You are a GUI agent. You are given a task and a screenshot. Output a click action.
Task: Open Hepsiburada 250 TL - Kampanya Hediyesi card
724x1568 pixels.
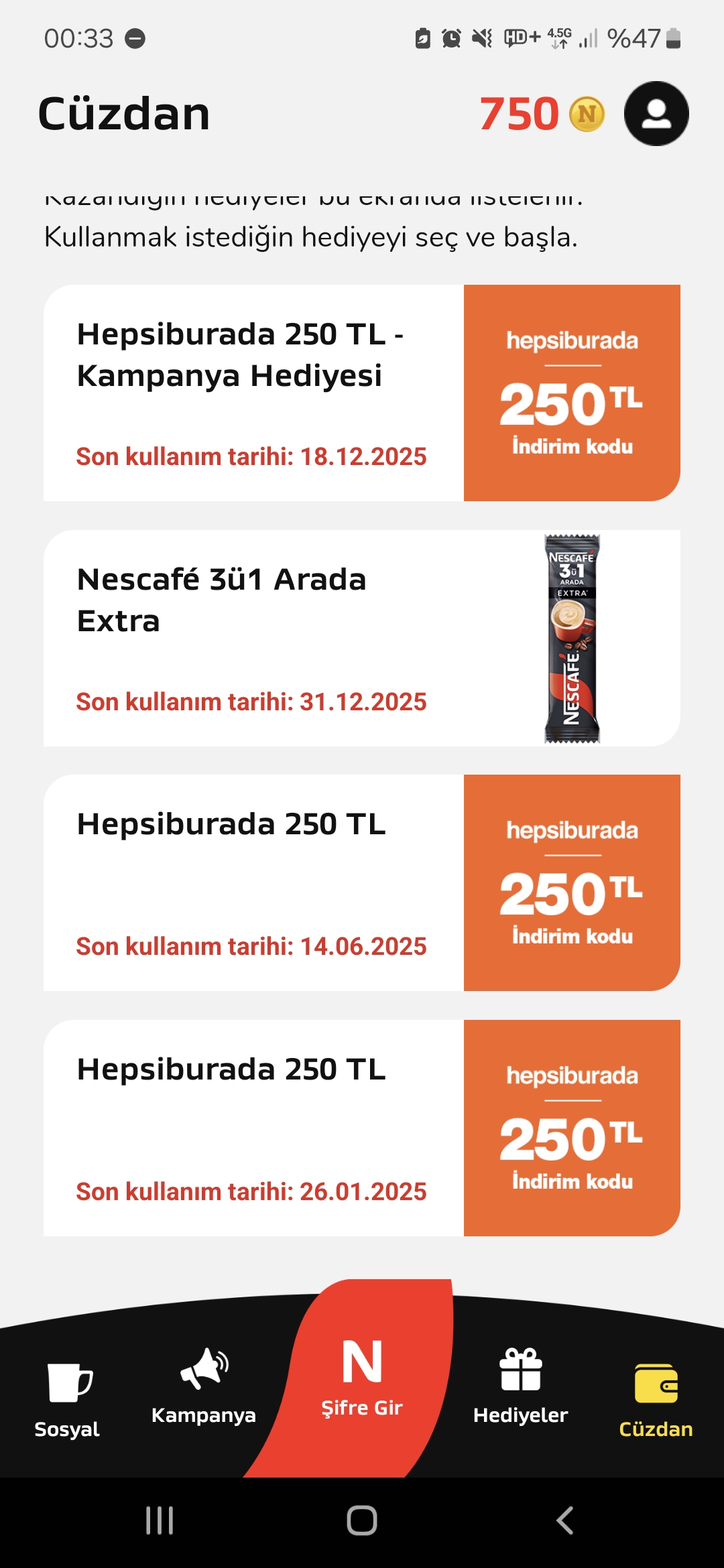(x=362, y=393)
